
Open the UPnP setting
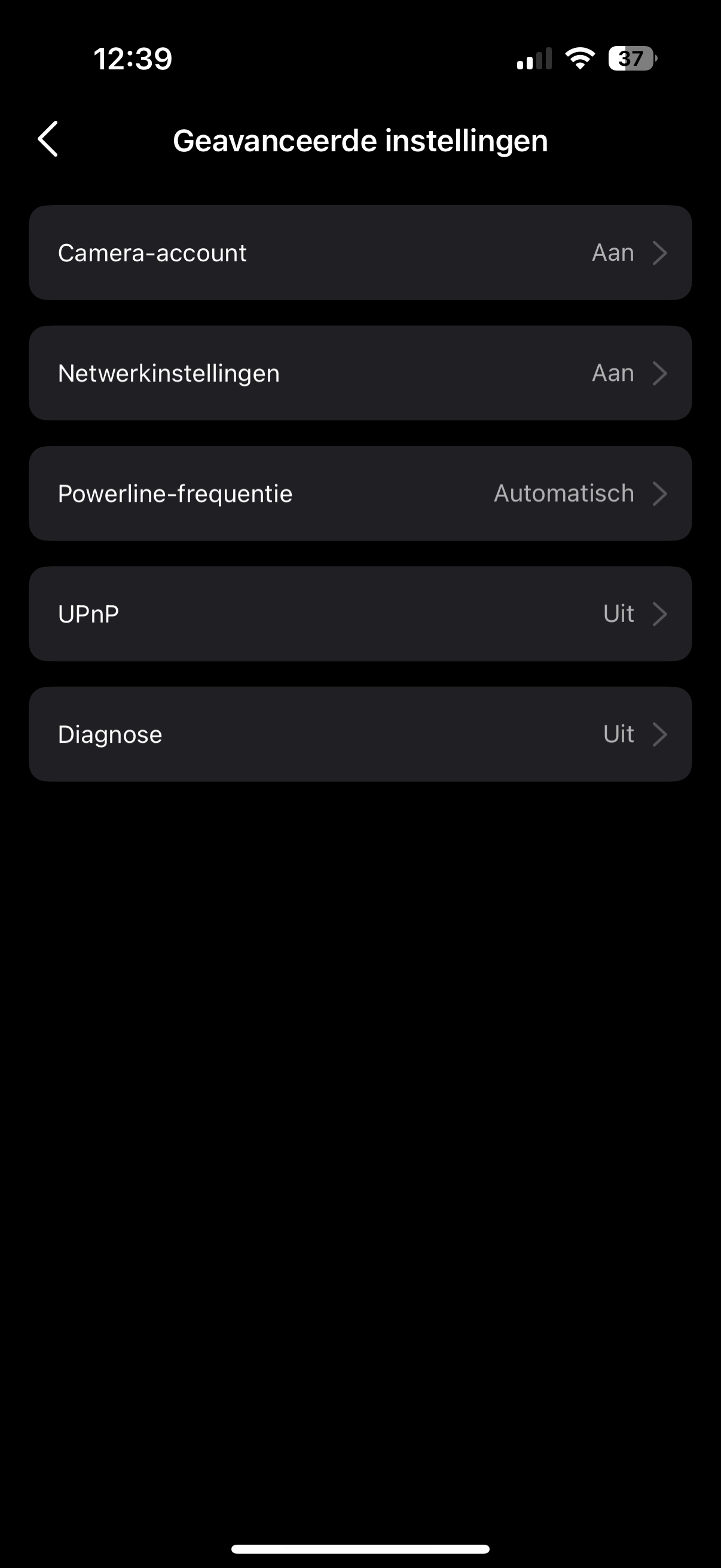pos(360,614)
